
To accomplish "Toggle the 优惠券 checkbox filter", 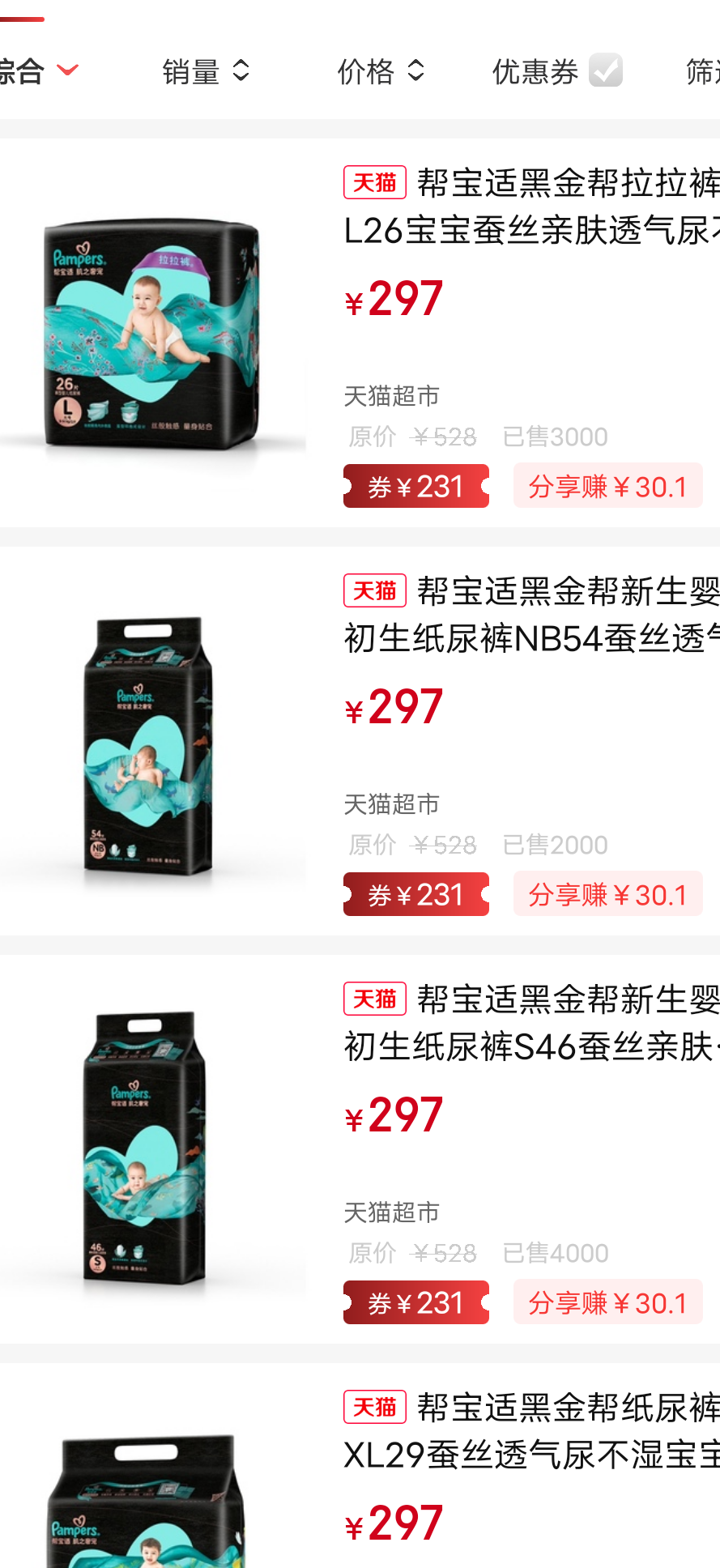I will [558, 71].
